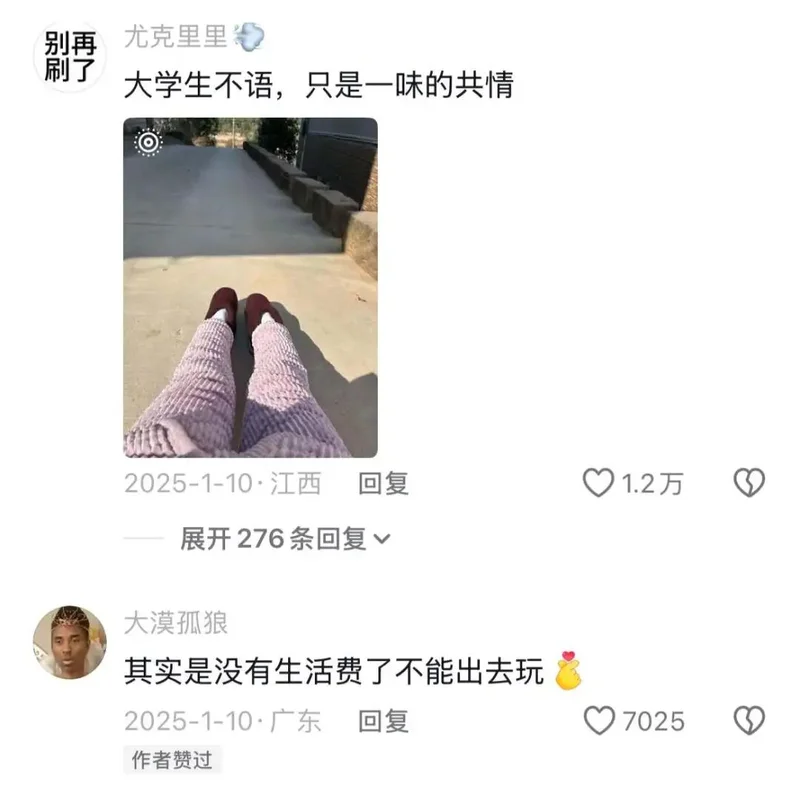The height and width of the screenshot is (786, 800).
Task: Like 尤克里里's comment
Action: [598, 484]
